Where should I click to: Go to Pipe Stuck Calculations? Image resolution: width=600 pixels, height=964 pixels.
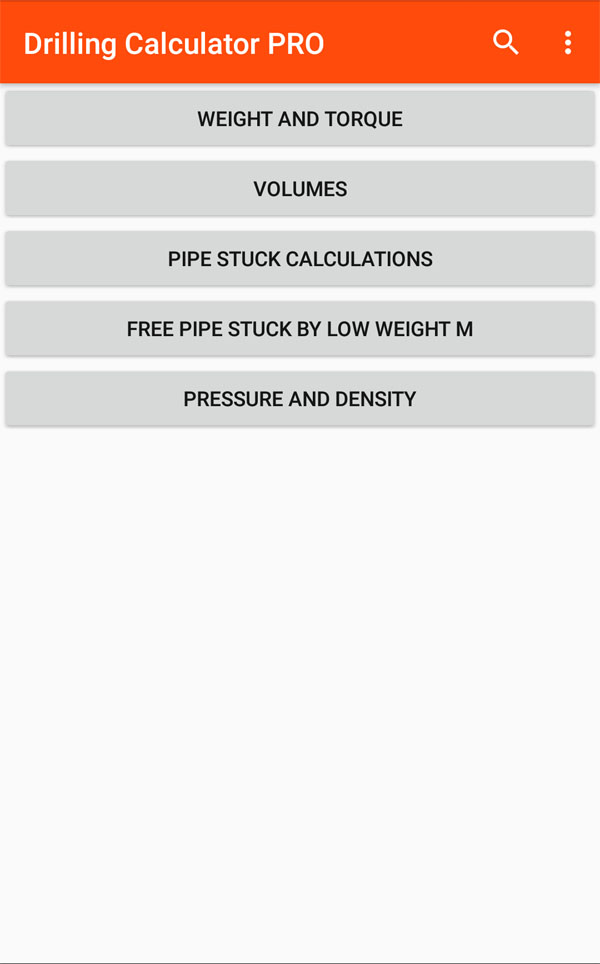(x=300, y=259)
